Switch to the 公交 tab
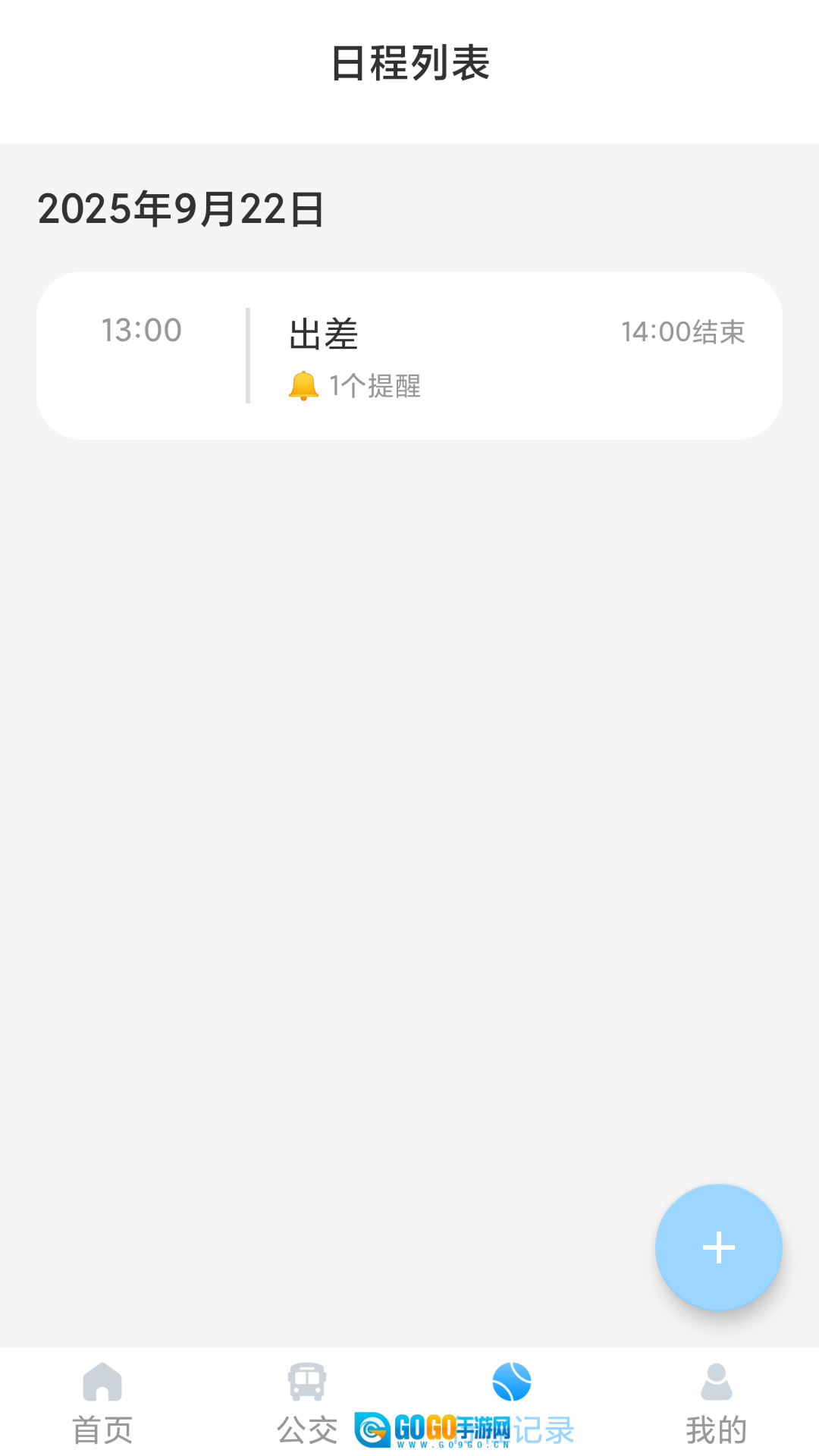Image resolution: width=819 pixels, height=1456 pixels. (307, 1403)
